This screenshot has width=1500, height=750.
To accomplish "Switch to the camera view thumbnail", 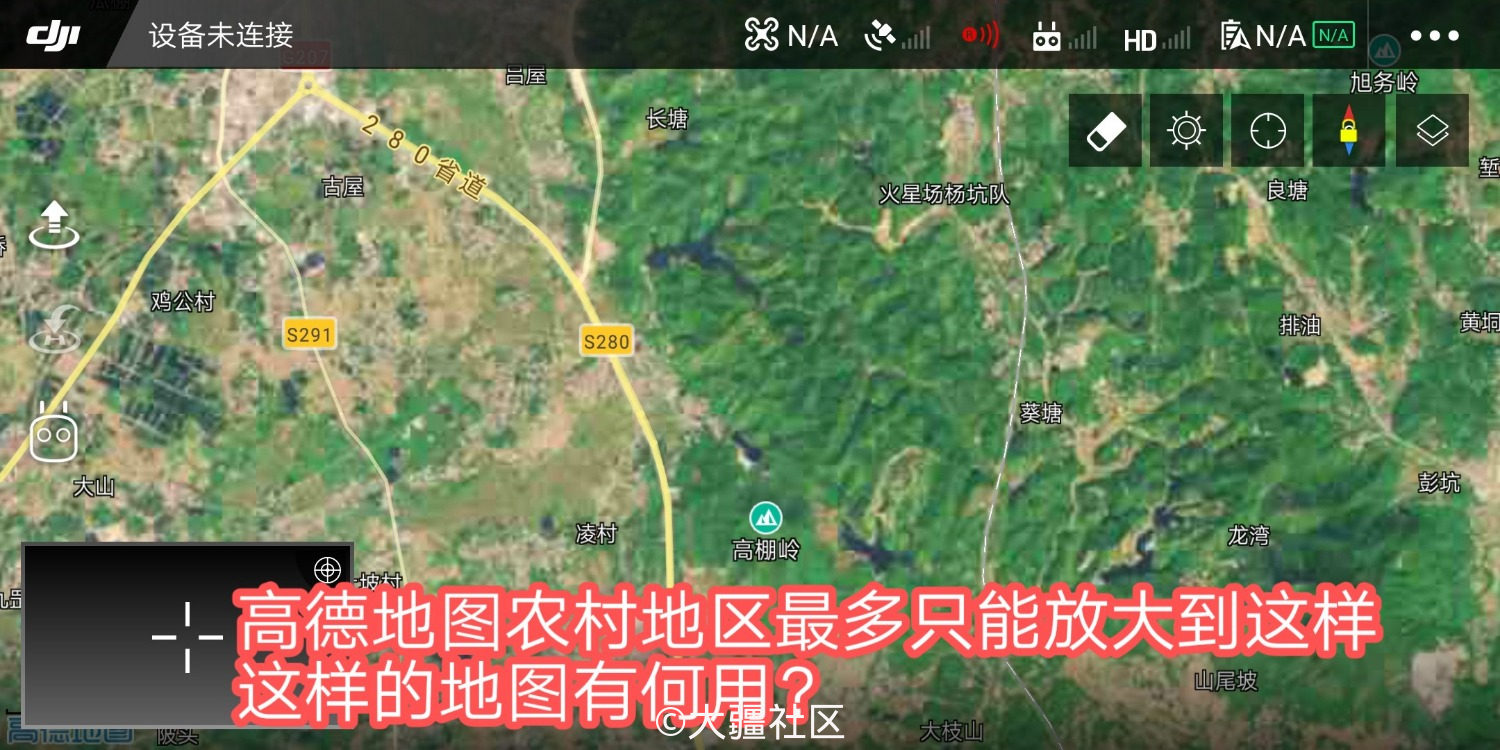I will [187, 636].
